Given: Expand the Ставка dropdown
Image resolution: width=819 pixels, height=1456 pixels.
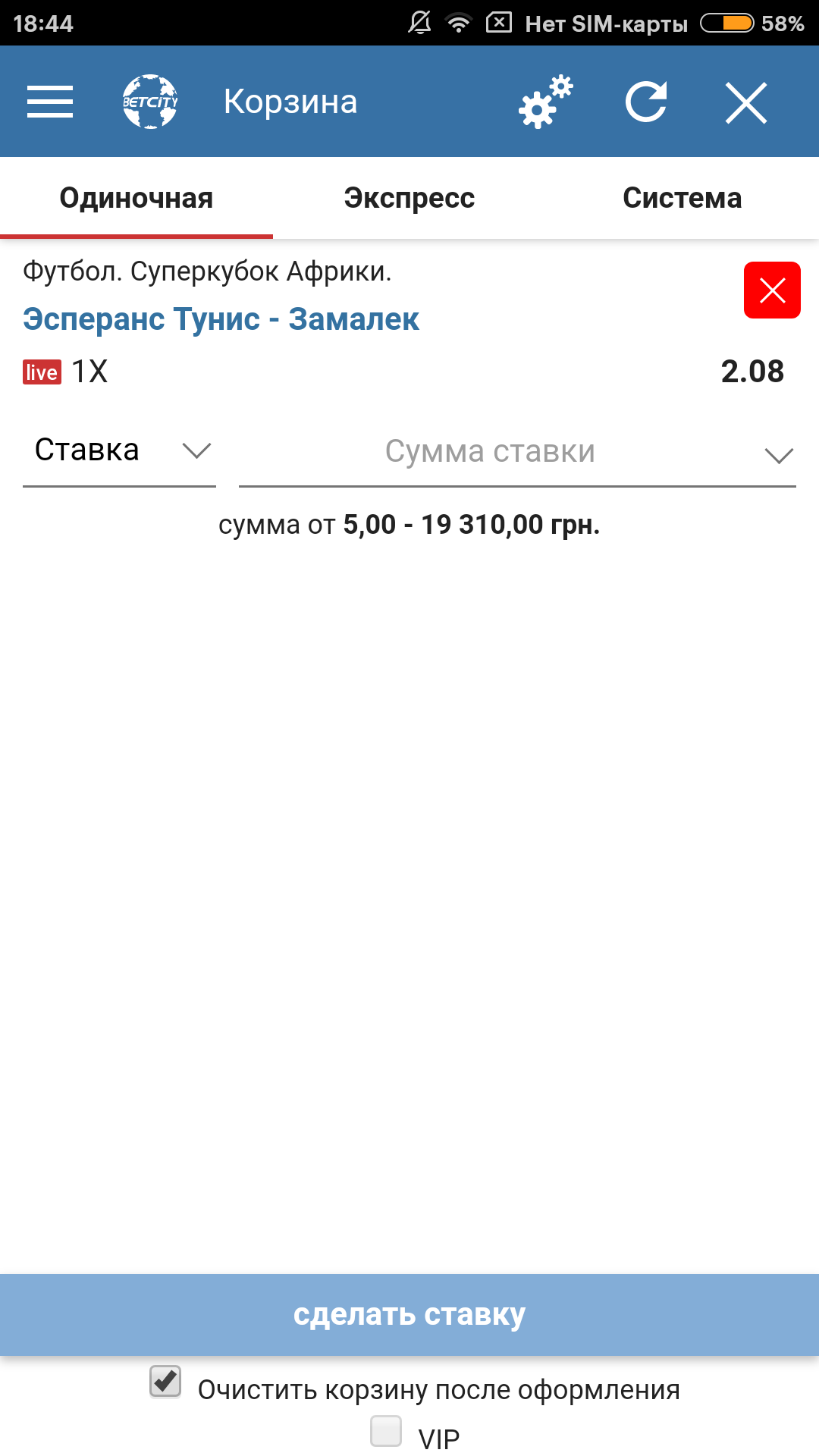Looking at the screenshot, I should [x=119, y=451].
